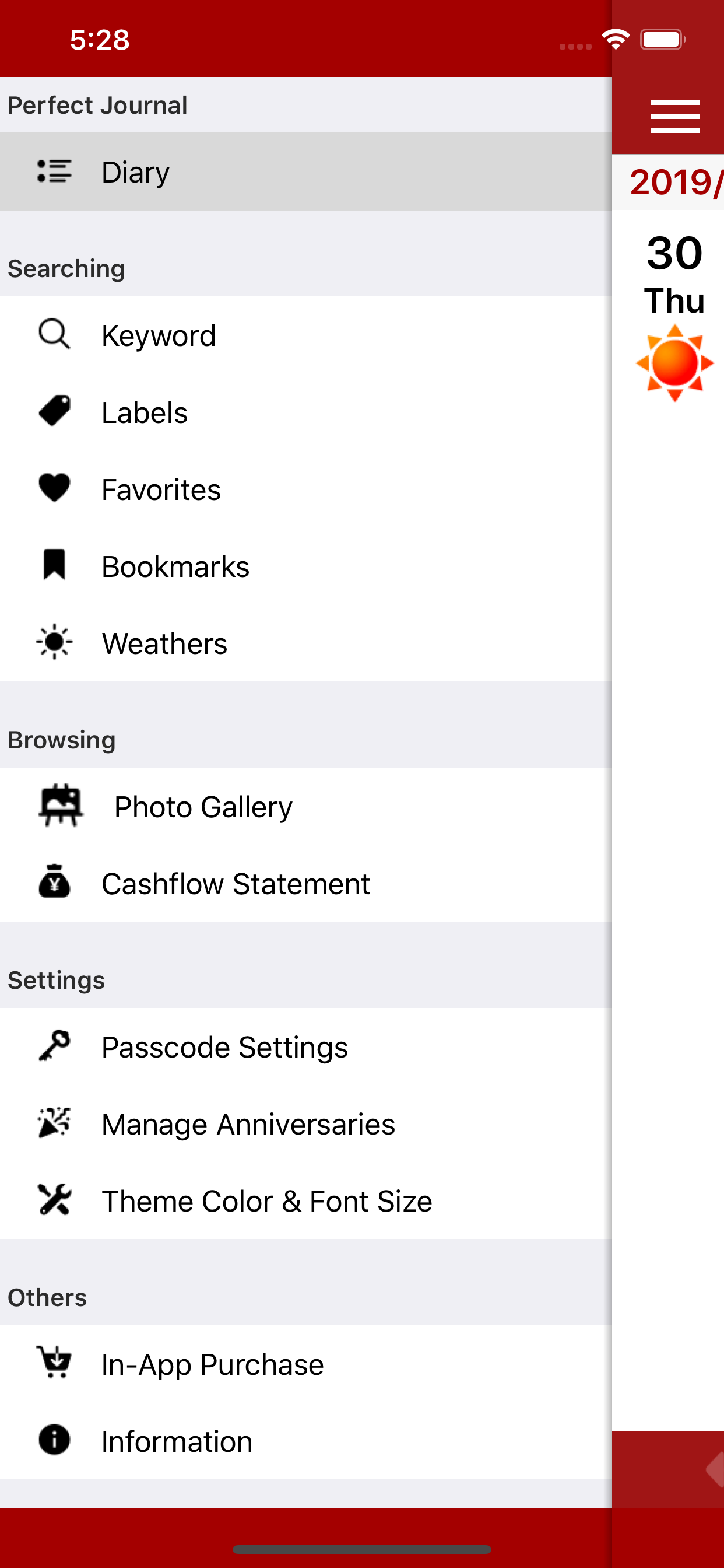The width and height of the screenshot is (724, 1568).
Task: Open Theme Color & Font Size
Action: pos(306,1200)
